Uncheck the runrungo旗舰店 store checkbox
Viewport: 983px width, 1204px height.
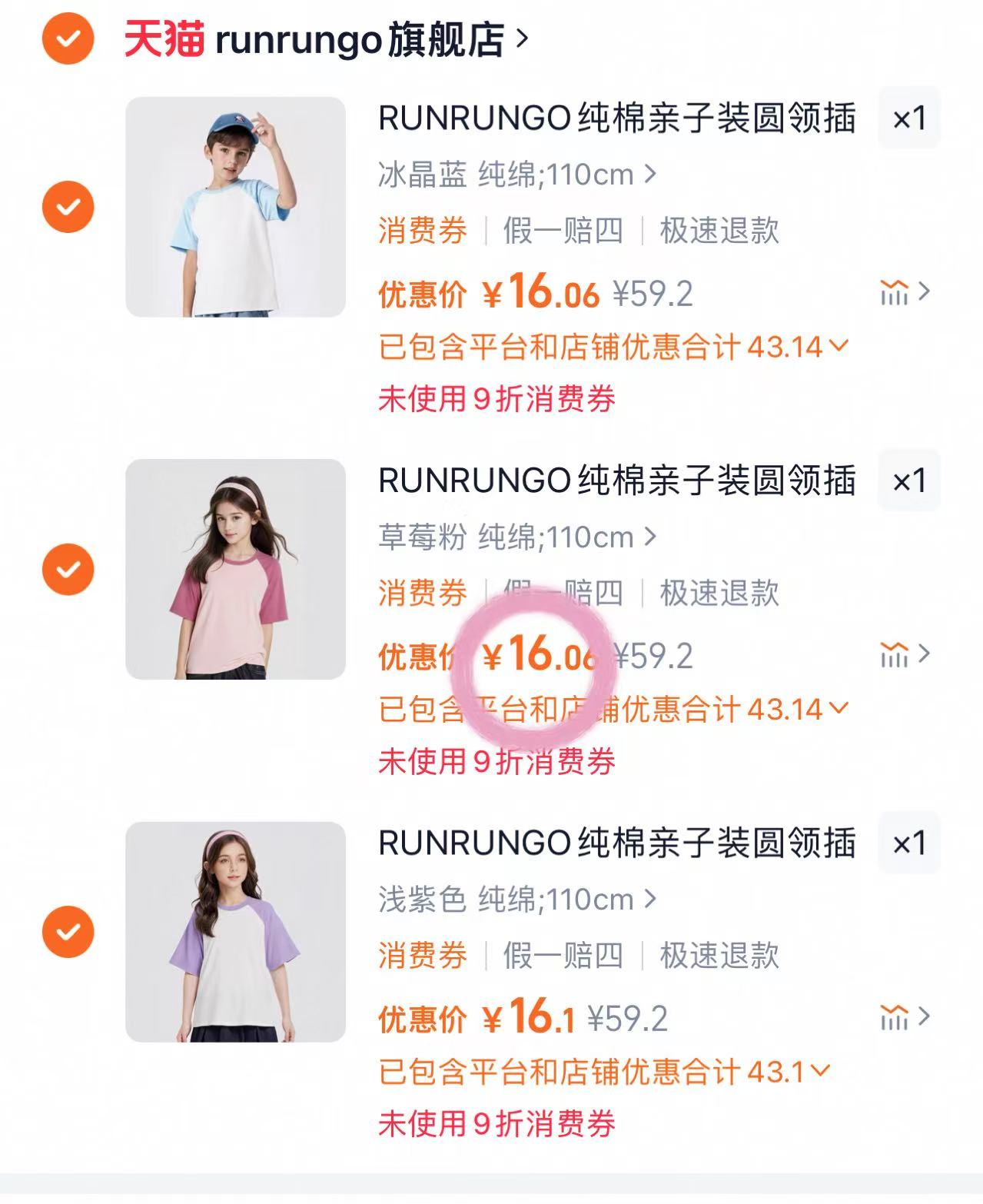[68, 38]
